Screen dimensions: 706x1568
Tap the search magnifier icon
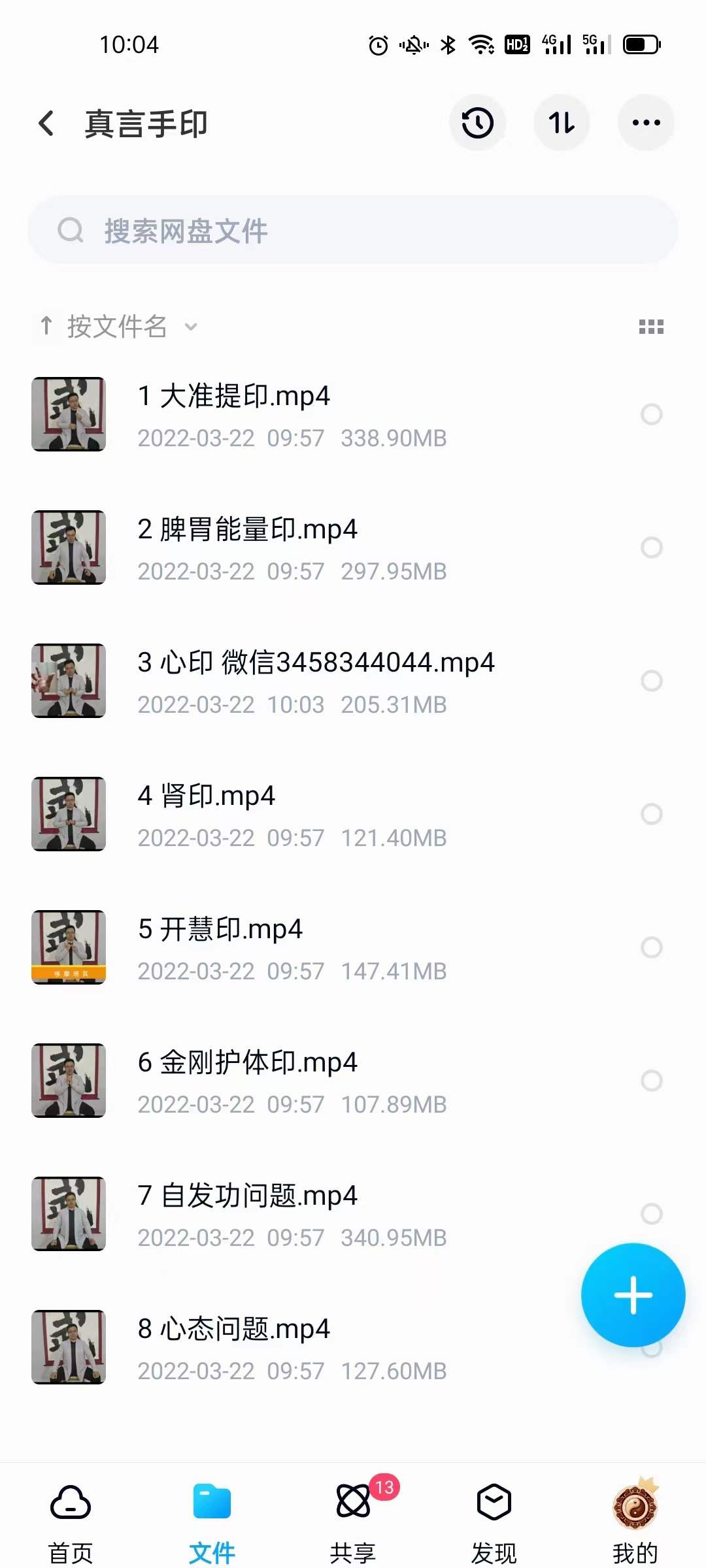click(72, 230)
